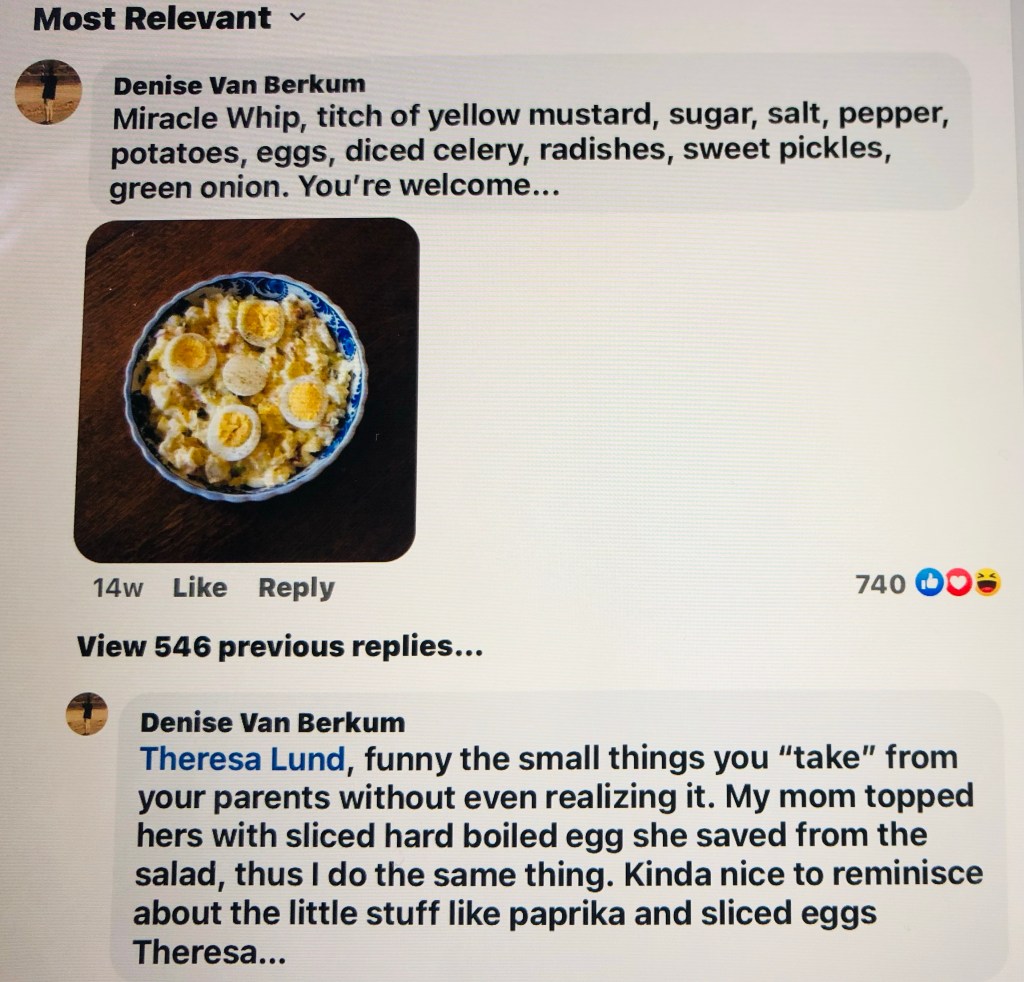Viewport: 1024px width, 982px height.
Task: Tap Denise Van Berkum's avatar on the reply
Action: 87,714
